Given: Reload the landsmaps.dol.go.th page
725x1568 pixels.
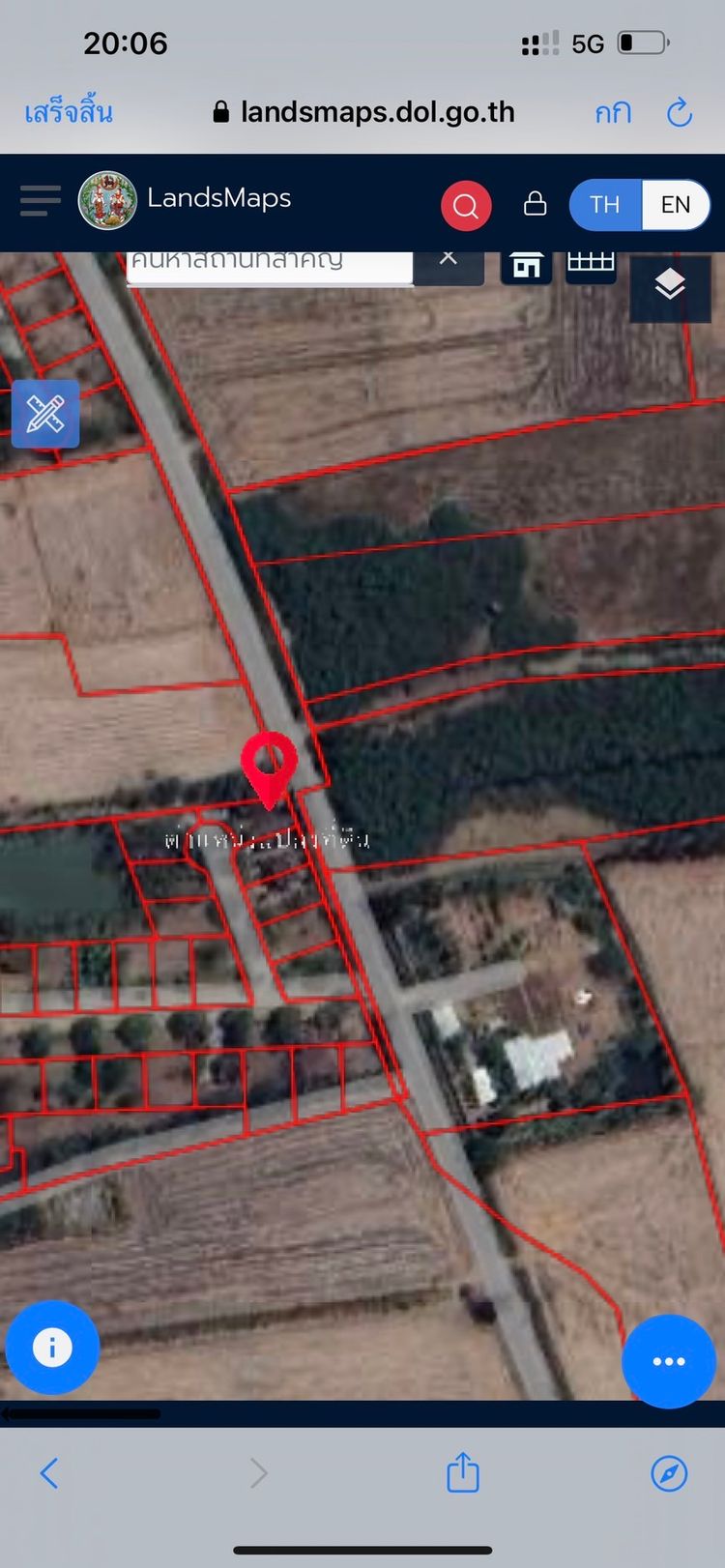Looking at the screenshot, I should (x=681, y=112).
